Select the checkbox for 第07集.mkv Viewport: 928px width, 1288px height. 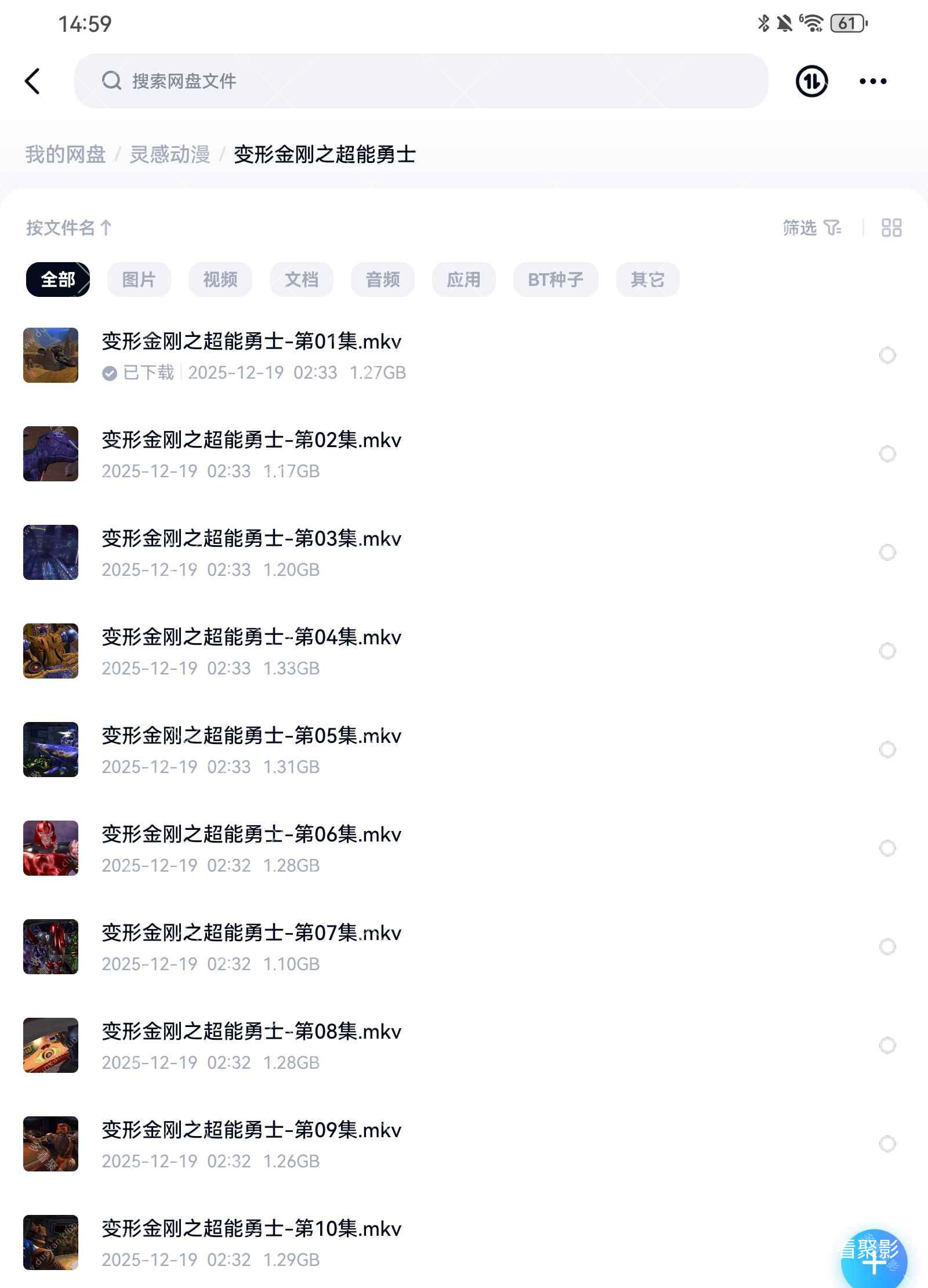click(887, 946)
